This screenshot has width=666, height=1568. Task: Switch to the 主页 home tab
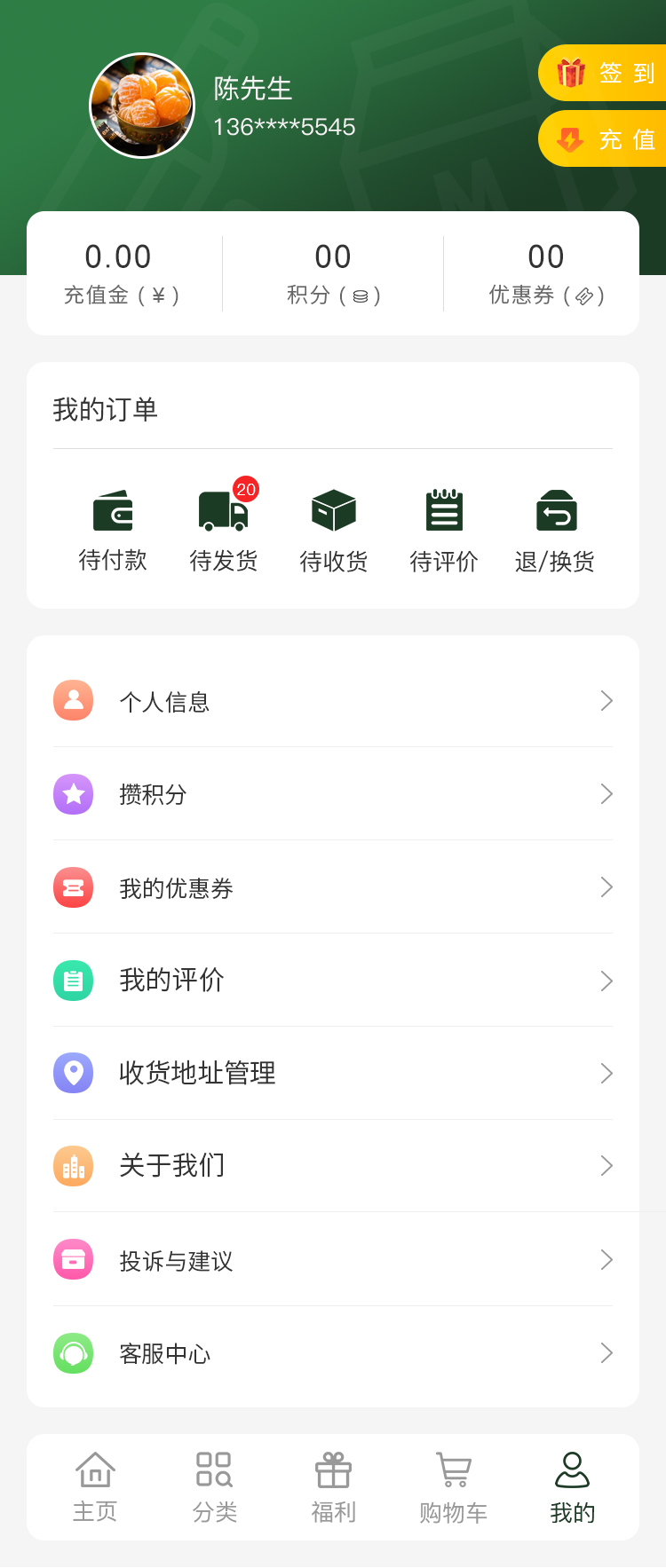pos(95,1487)
